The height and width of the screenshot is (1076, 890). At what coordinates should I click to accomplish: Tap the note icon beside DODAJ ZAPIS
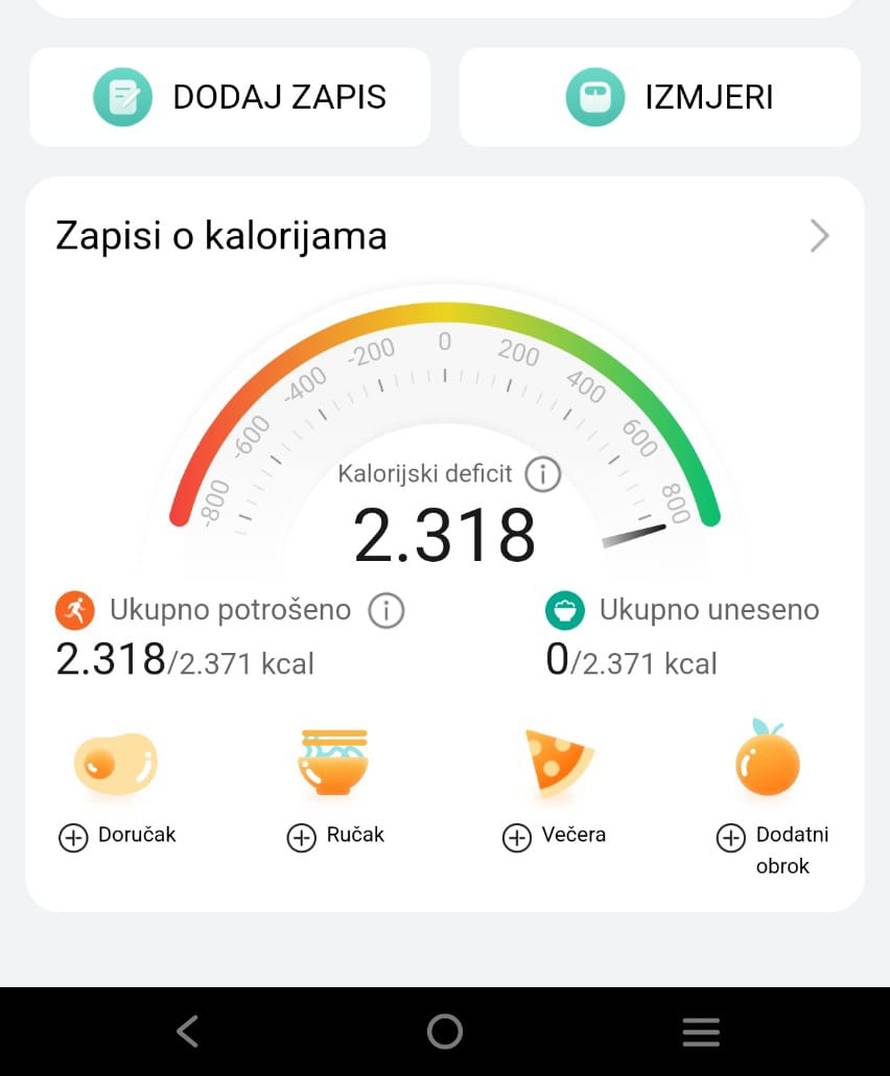tap(122, 96)
